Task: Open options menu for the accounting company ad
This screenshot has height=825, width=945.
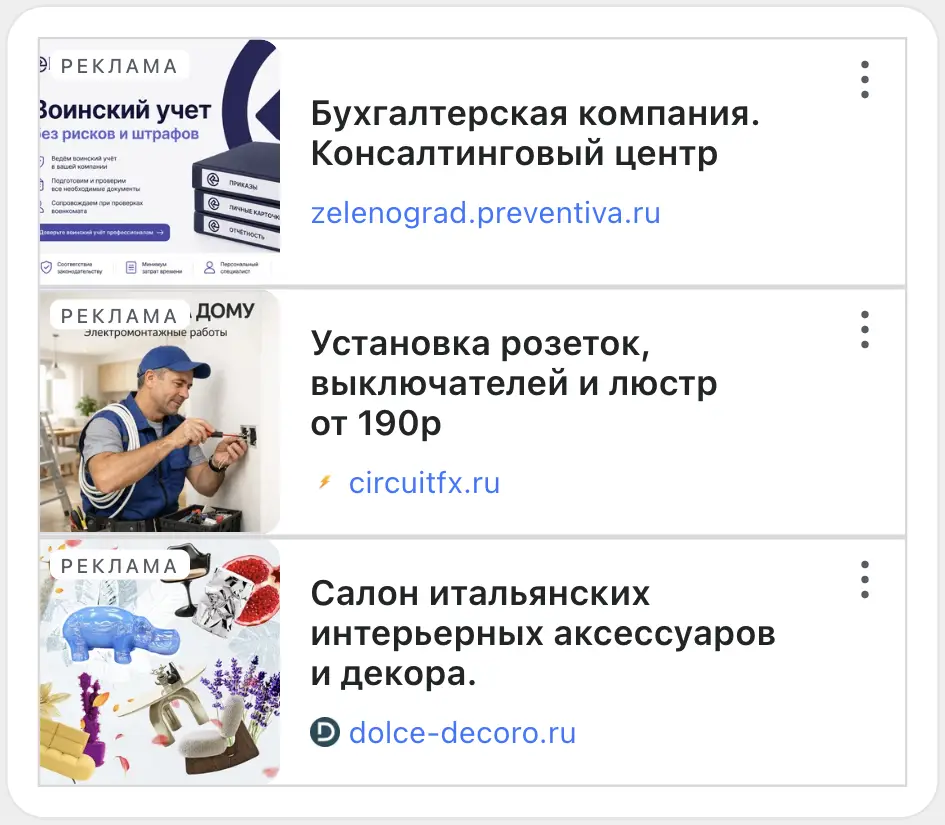Action: (x=865, y=80)
